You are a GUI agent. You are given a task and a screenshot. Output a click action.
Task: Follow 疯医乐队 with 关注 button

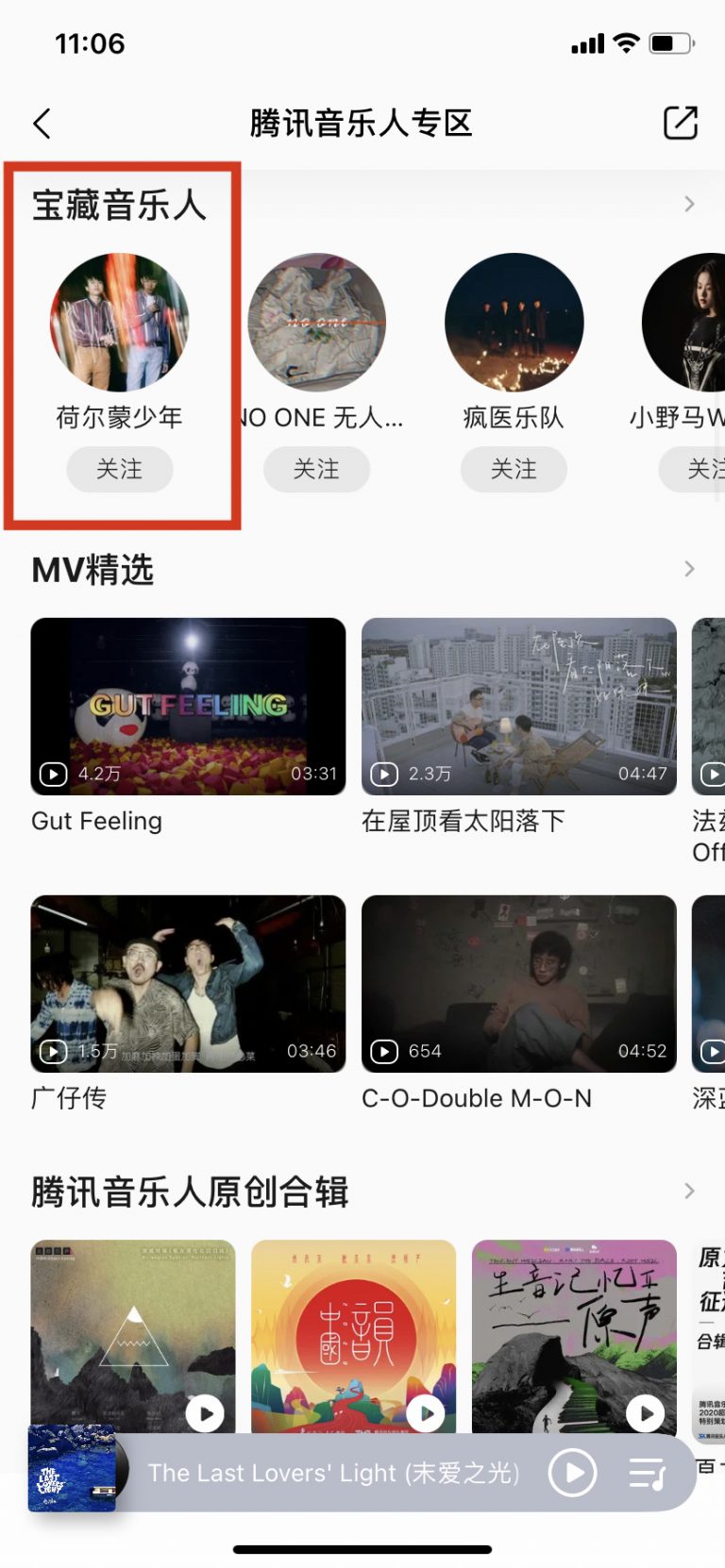tap(514, 469)
